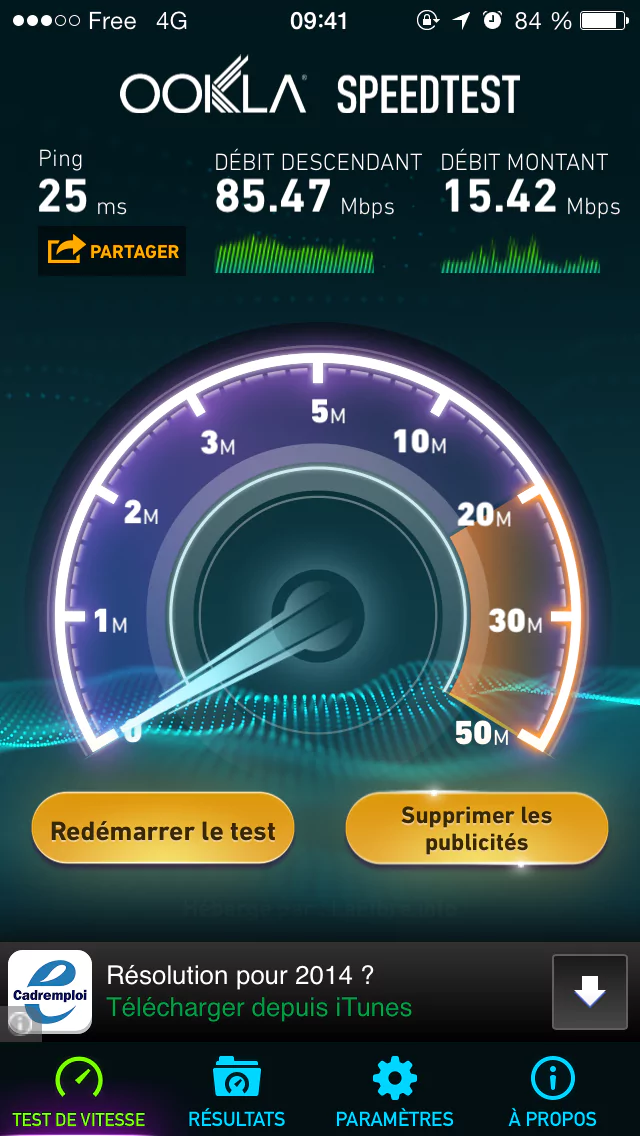Open the ad info icon
This screenshot has height=1136, width=640.
pos(17,1024)
